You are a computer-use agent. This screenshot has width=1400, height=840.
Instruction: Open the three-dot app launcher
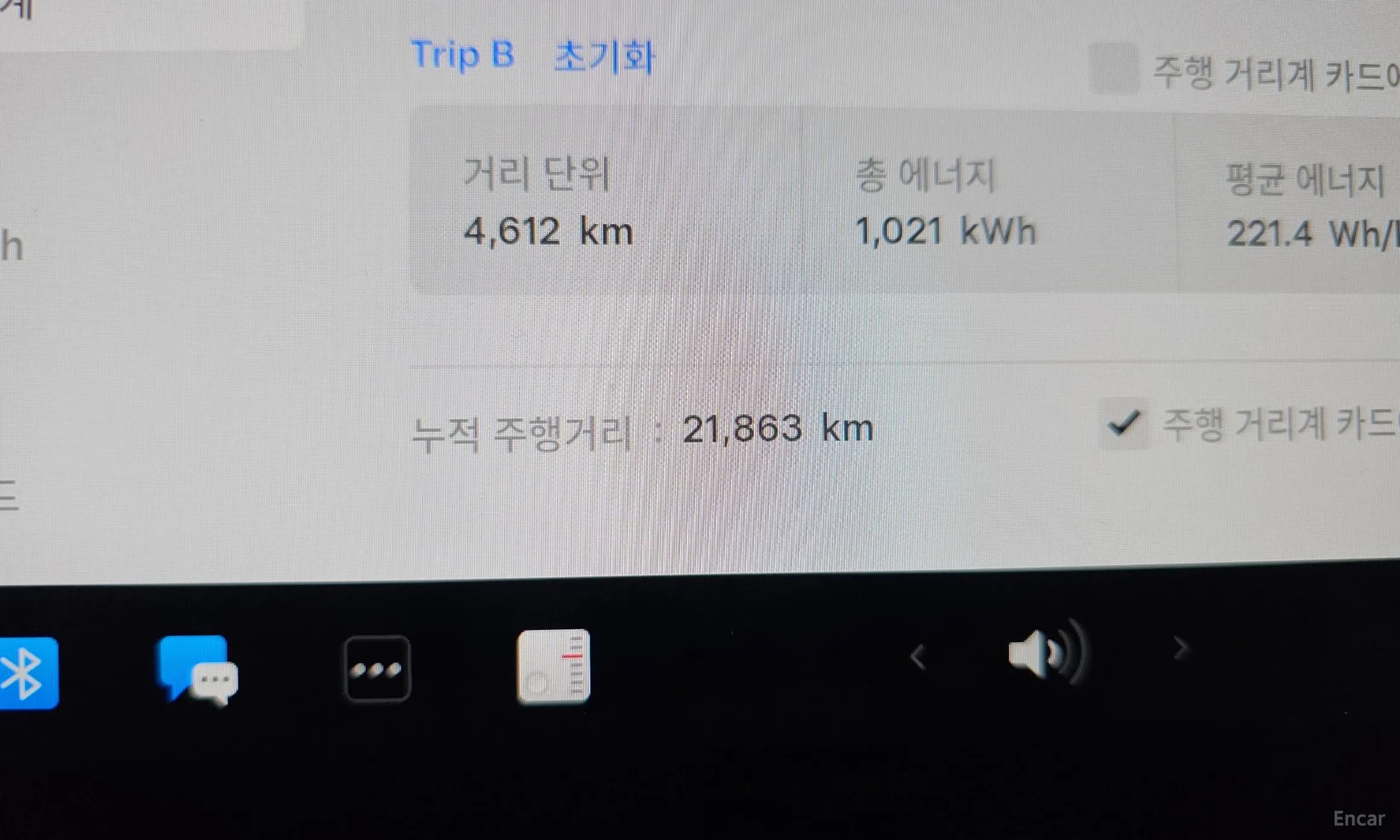377,669
